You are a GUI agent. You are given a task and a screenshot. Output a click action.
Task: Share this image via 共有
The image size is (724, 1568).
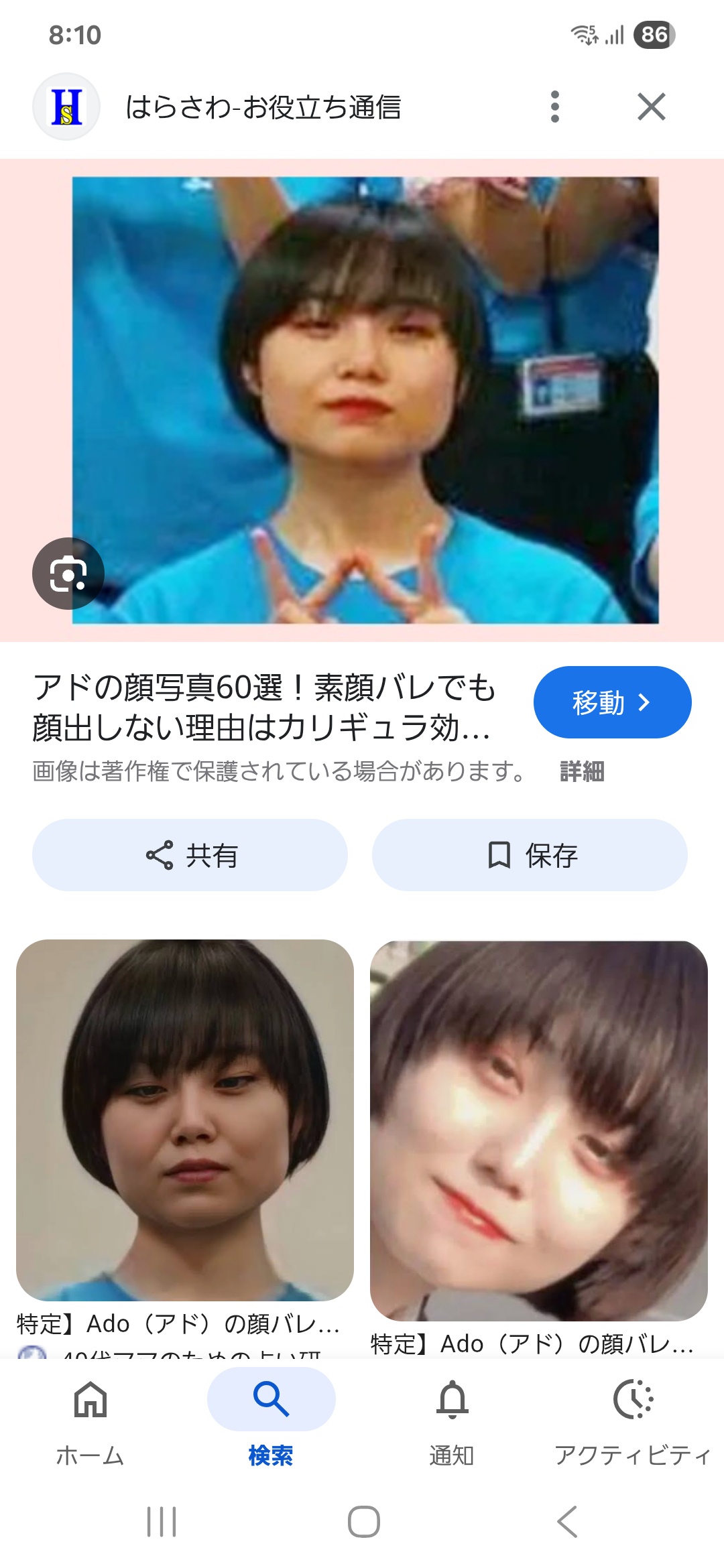190,855
